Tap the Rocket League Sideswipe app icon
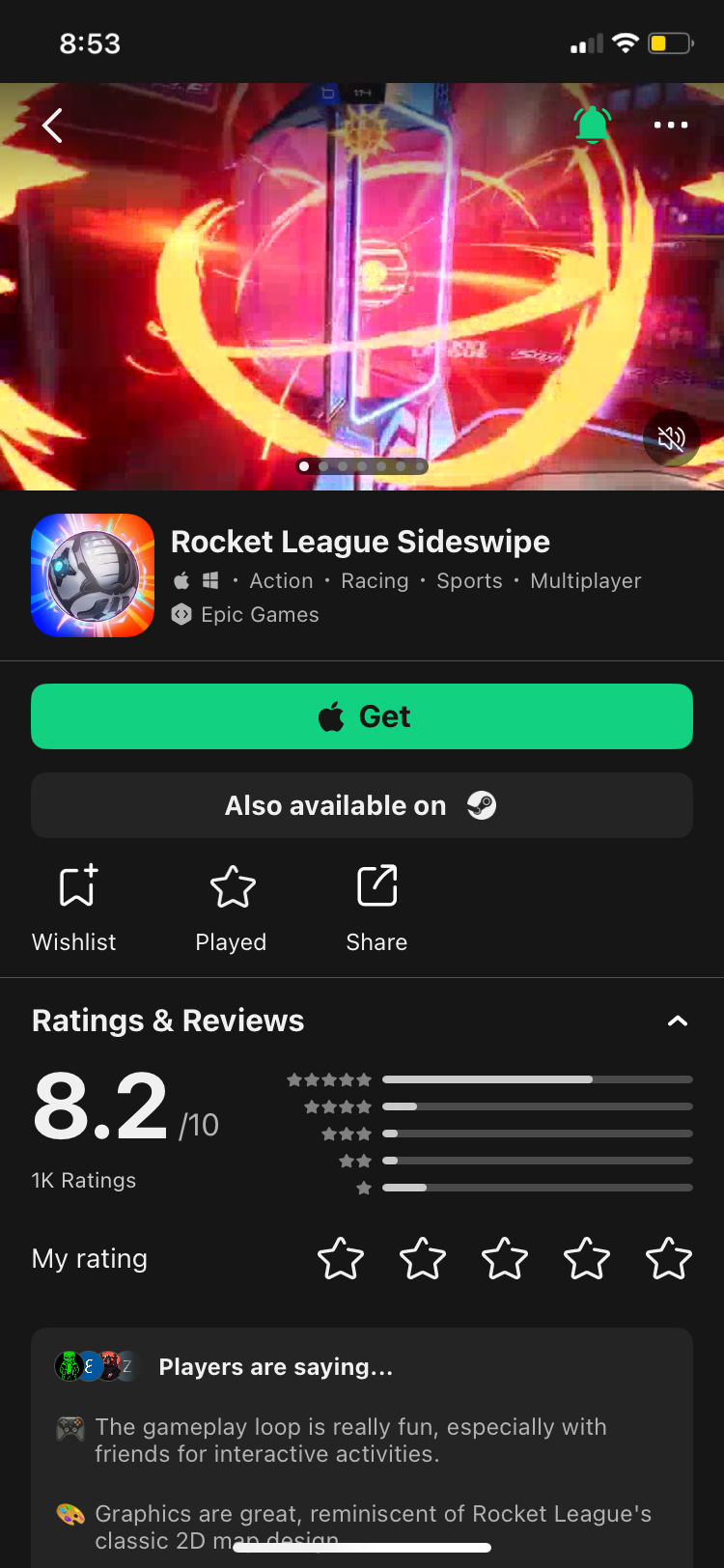This screenshot has height=1568, width=724. coord(92,575)
